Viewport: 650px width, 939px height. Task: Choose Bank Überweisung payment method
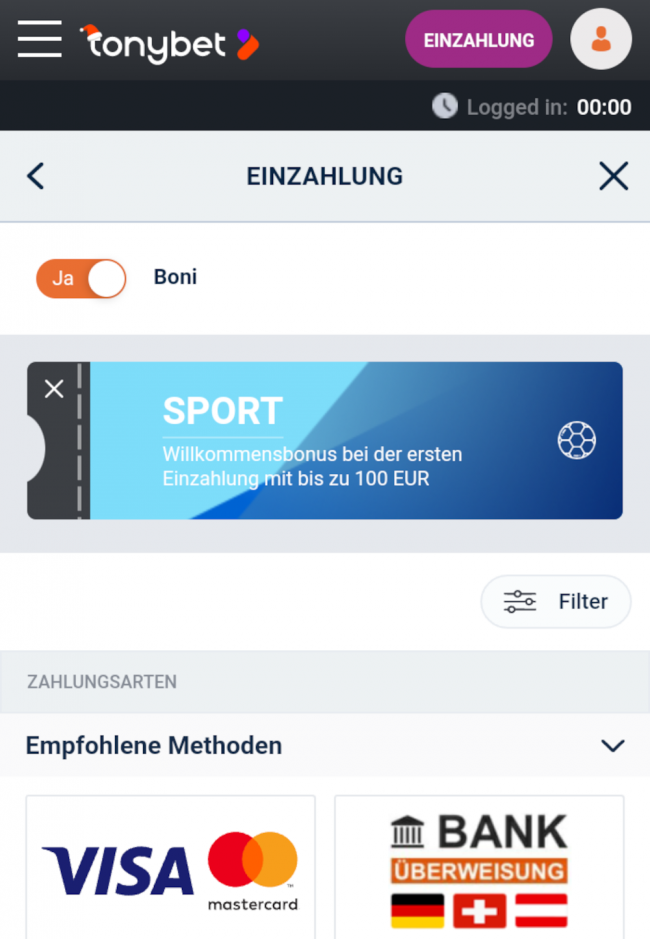click(x=479, y=867)
